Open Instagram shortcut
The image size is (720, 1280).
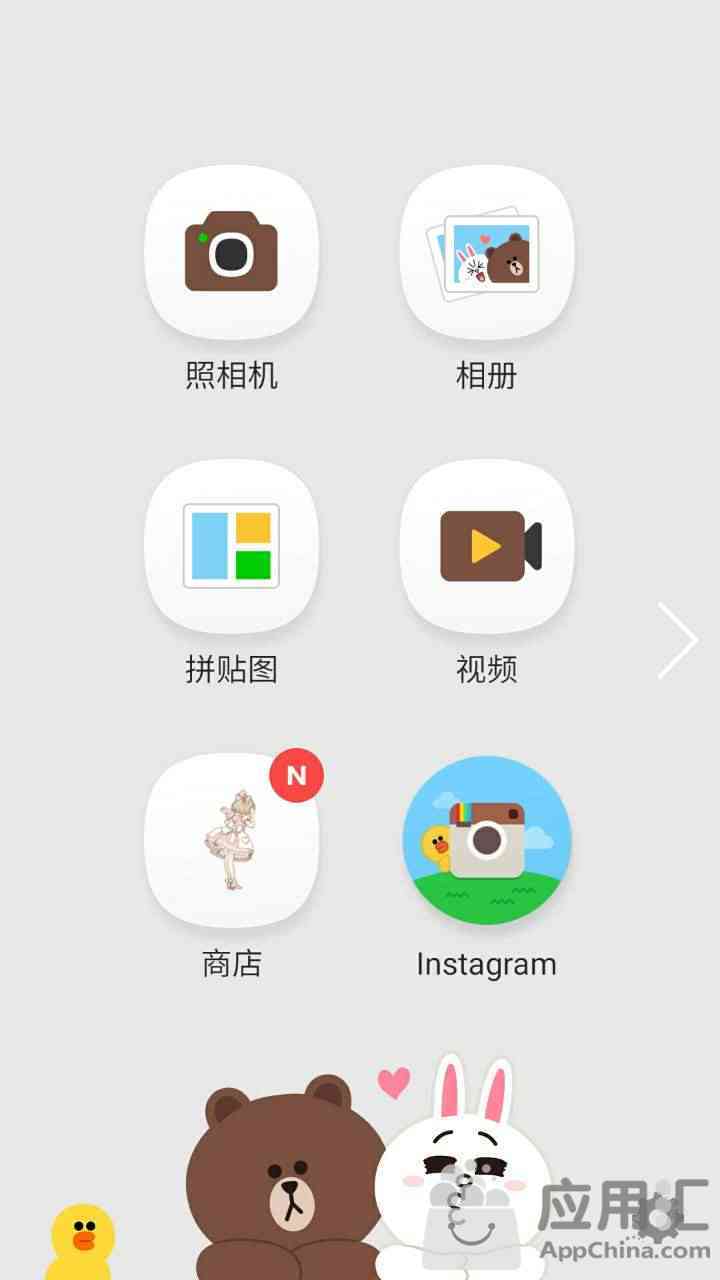pos(487,840)
